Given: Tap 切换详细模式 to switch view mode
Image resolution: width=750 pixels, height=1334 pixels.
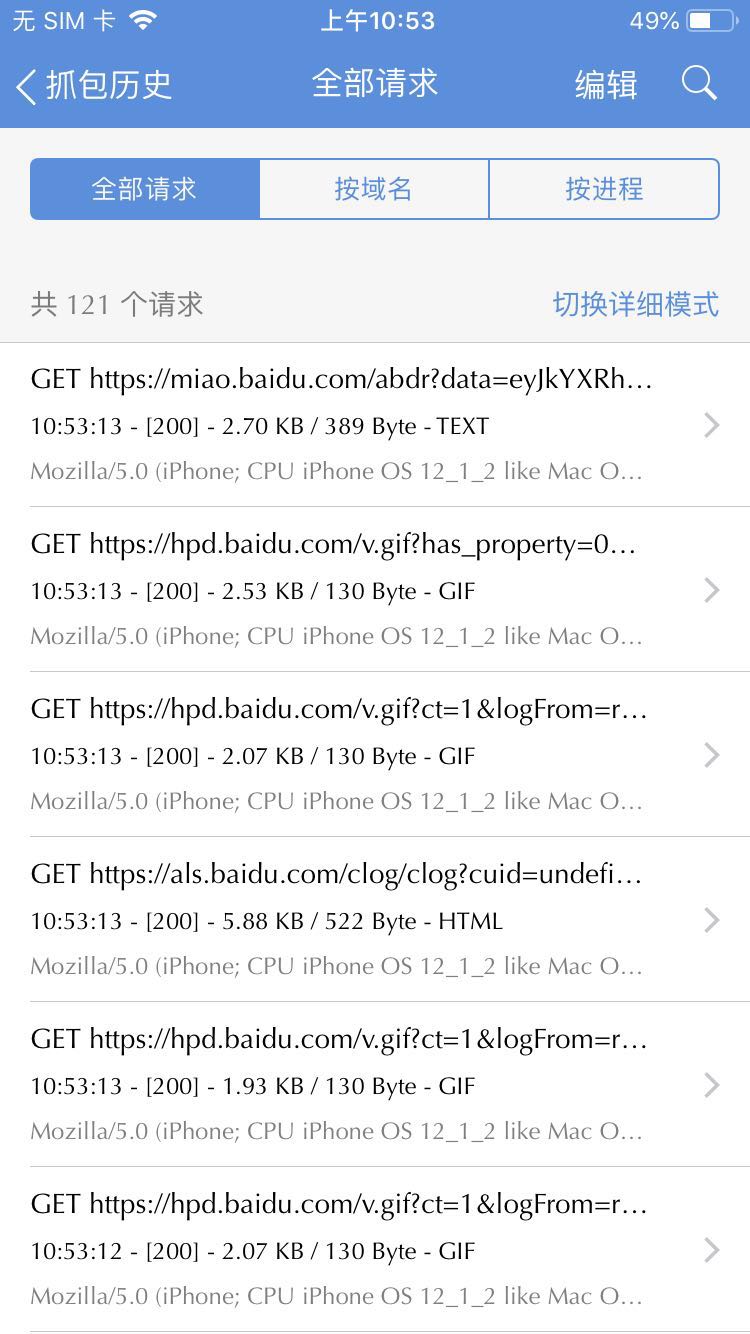Looking at the screenshot, I should click(x=635, y=304).
